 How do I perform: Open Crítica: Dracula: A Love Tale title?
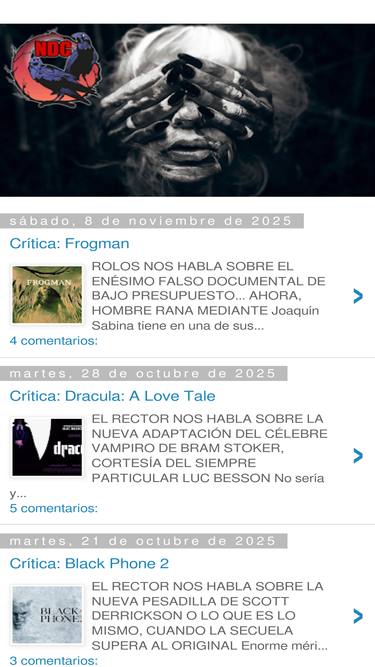(x=112, y=396)
